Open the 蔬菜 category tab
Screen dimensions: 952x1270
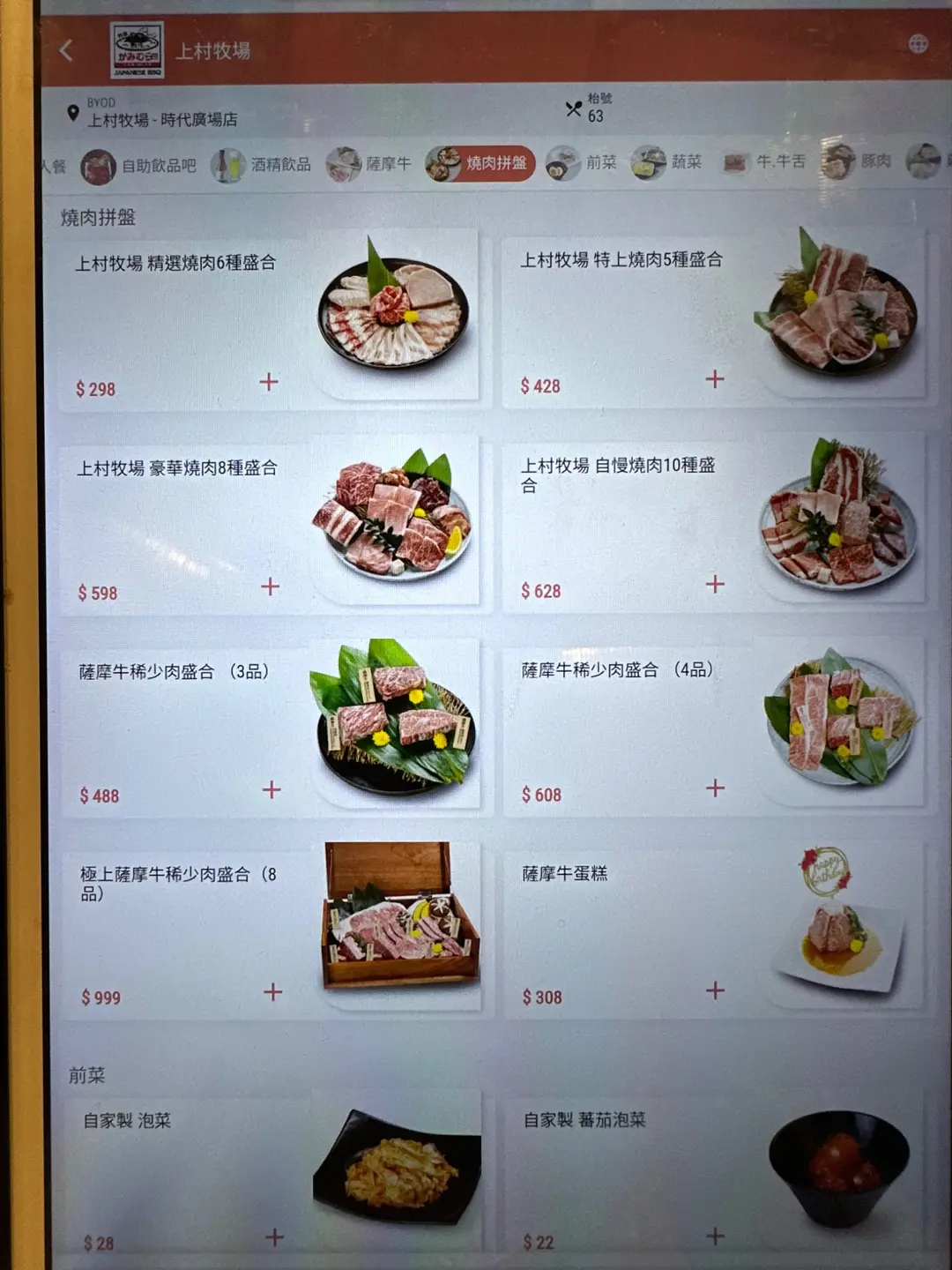pyautogui.click(x=668, y=162)
